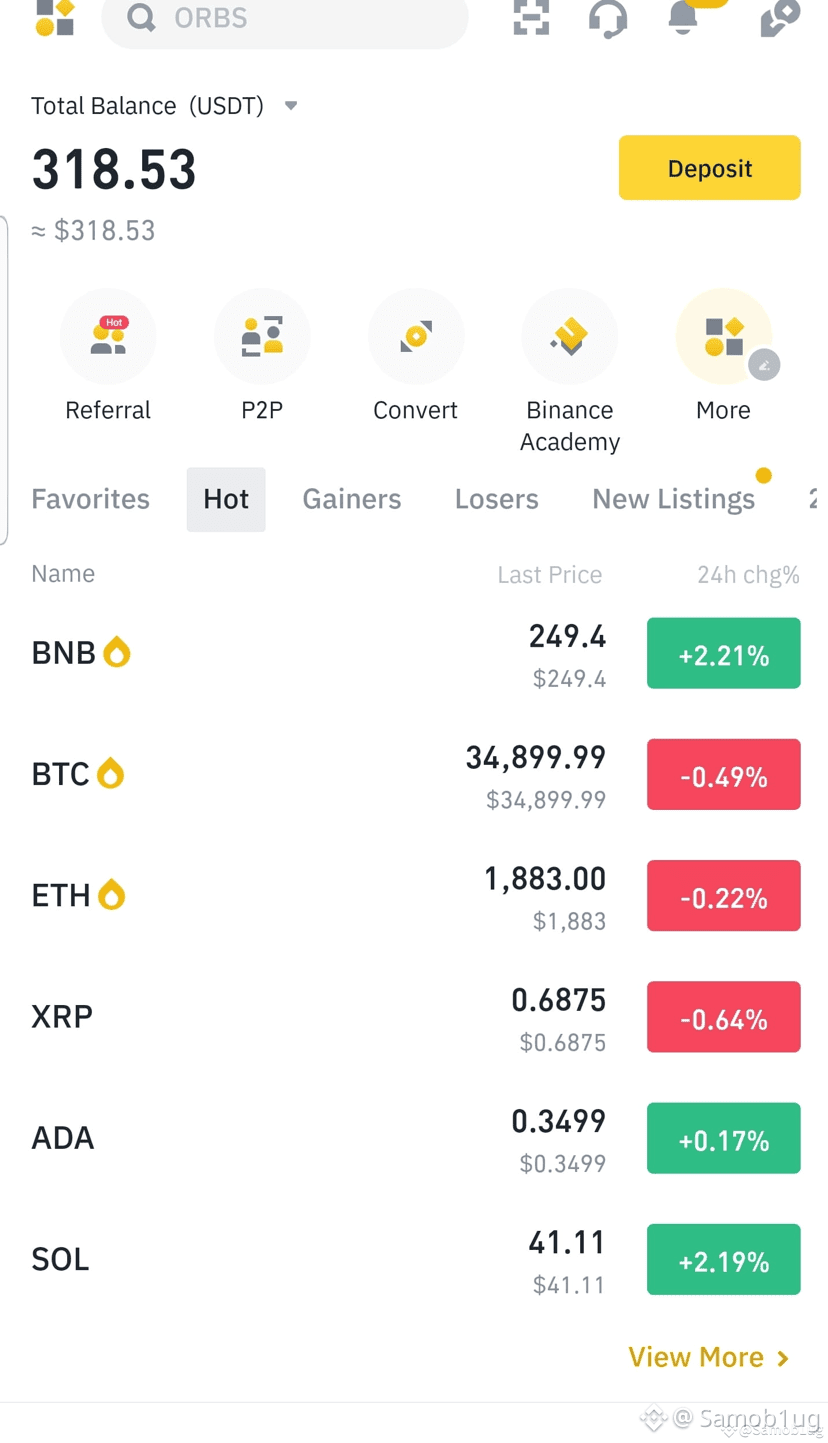This screenshot has height=1443, width=828.
Task: Open the BTC market row
Action: [x=414, y=775]
